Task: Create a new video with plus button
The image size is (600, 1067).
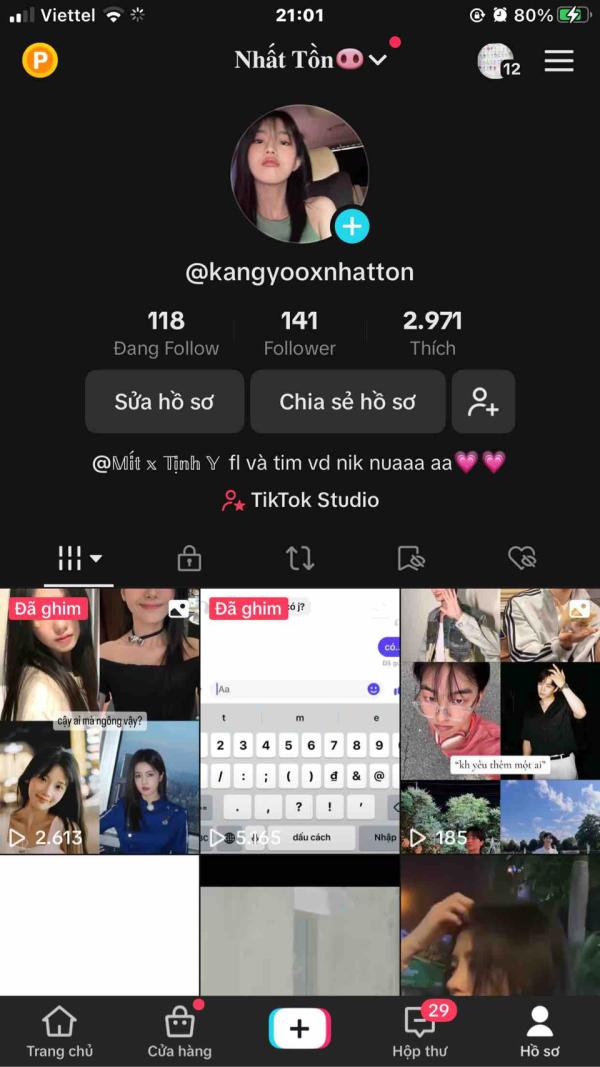Action: [299, 1028]
